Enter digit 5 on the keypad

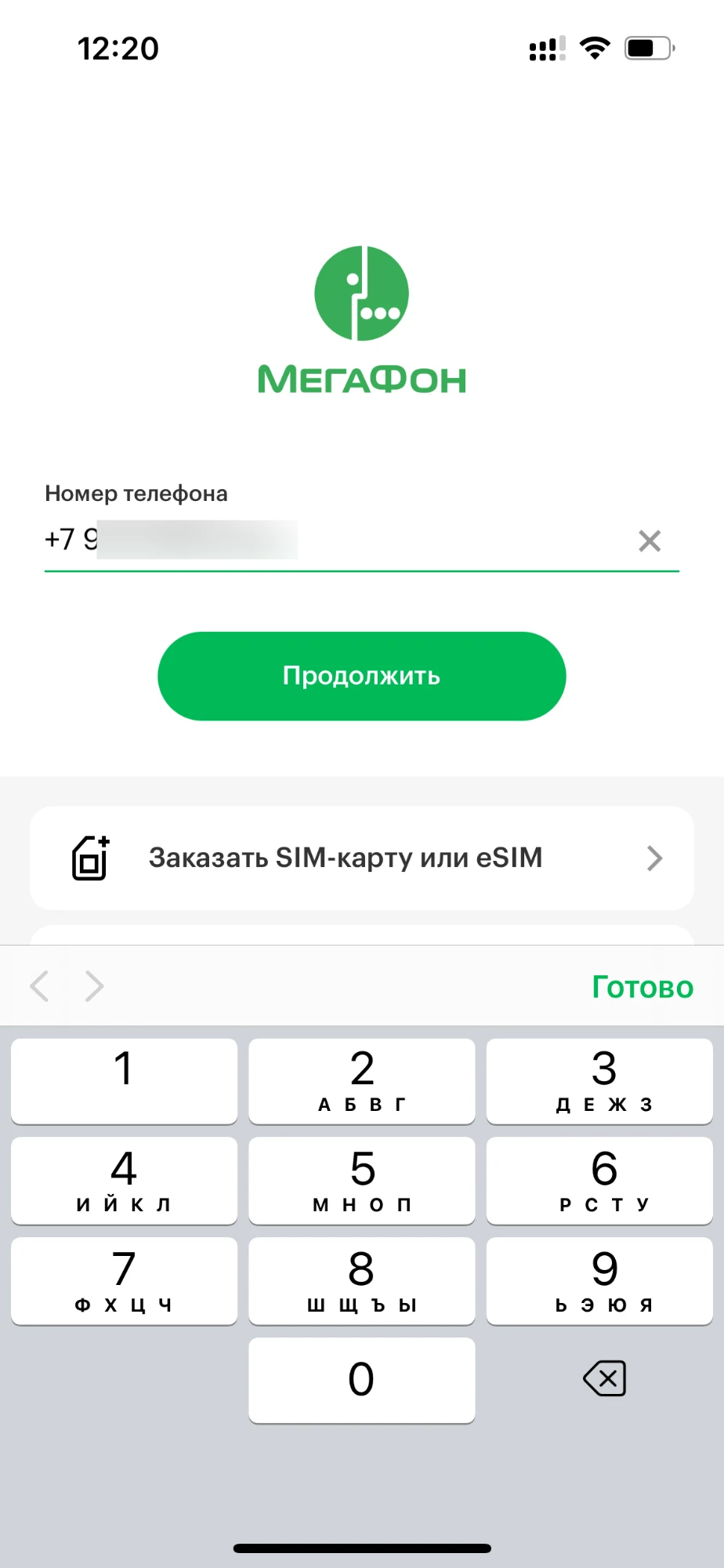[x=361, y=1180]
